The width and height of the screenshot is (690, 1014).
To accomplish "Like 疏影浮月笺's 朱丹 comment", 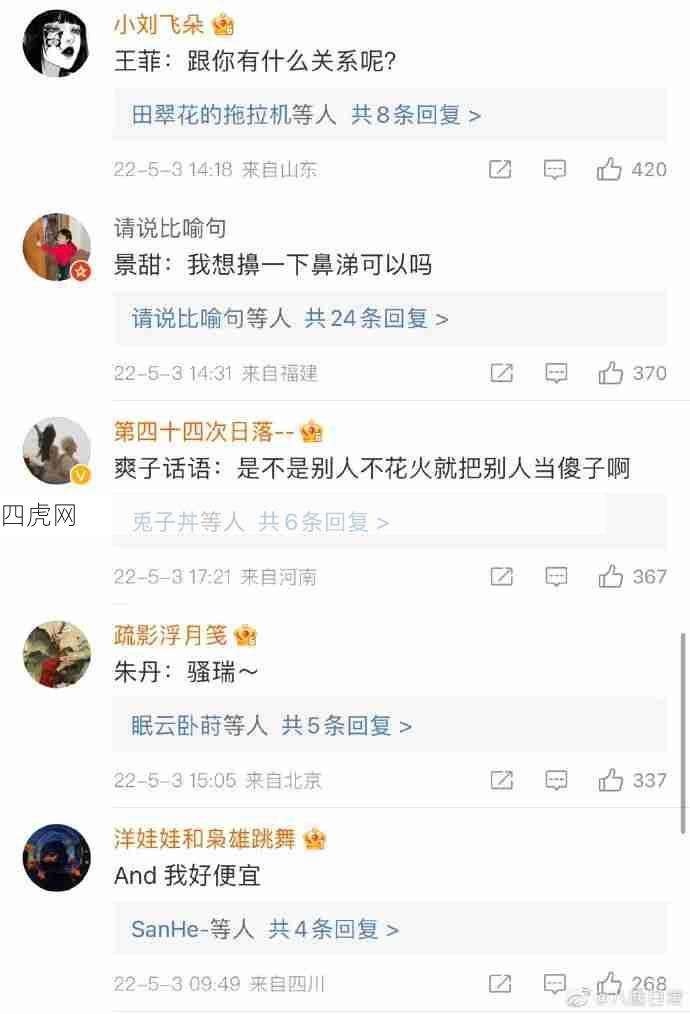I will tap(610, 780).
